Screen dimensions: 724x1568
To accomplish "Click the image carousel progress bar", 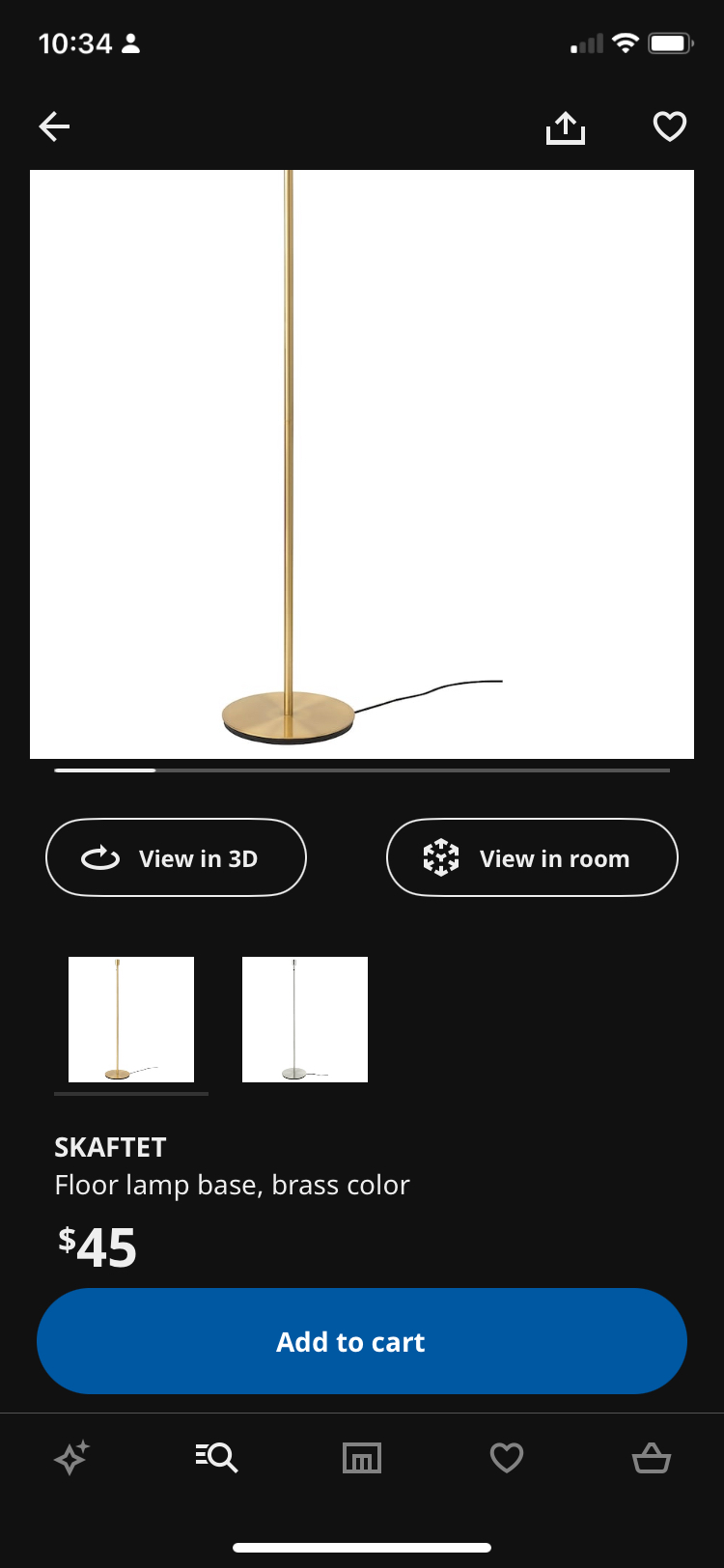I will point(361,770).
